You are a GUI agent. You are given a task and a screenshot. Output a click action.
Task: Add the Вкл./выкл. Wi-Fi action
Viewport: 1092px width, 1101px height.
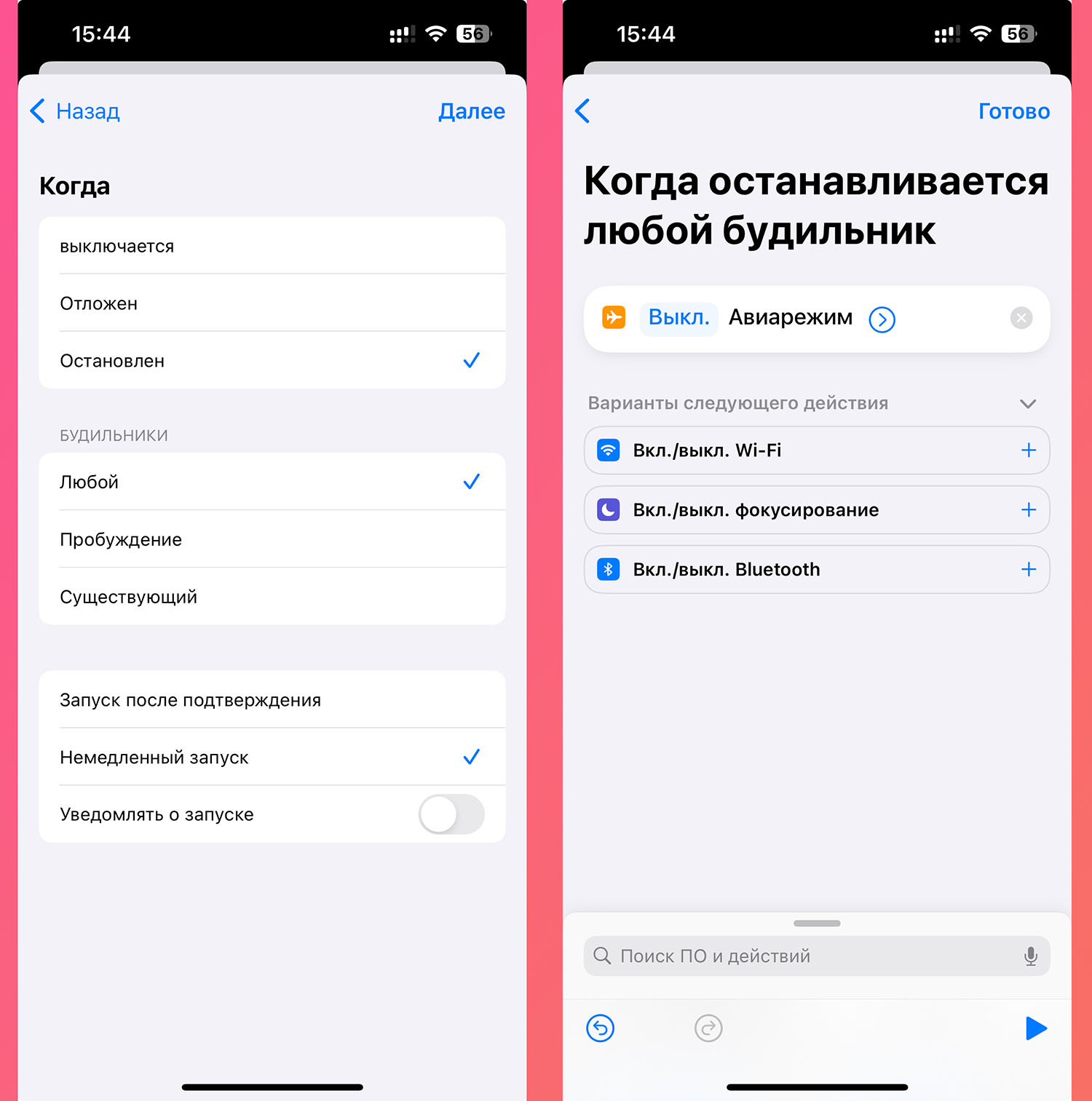(x=1028, y=450)
